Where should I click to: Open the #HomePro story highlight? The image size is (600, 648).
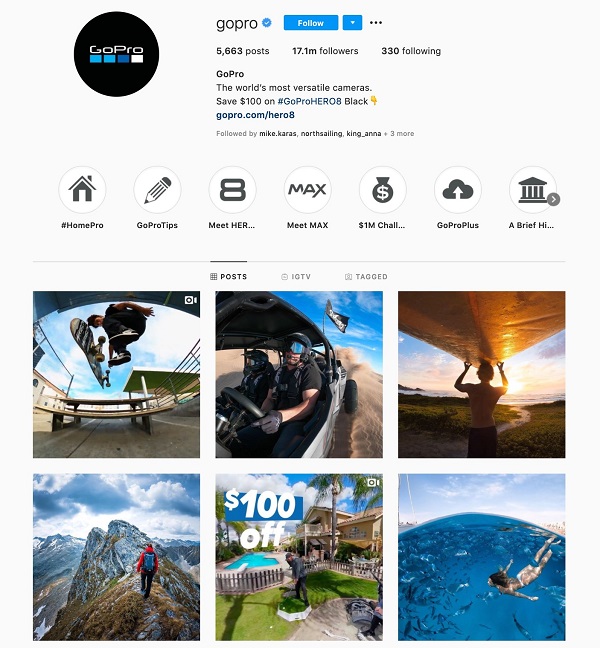tap(82, 190)
